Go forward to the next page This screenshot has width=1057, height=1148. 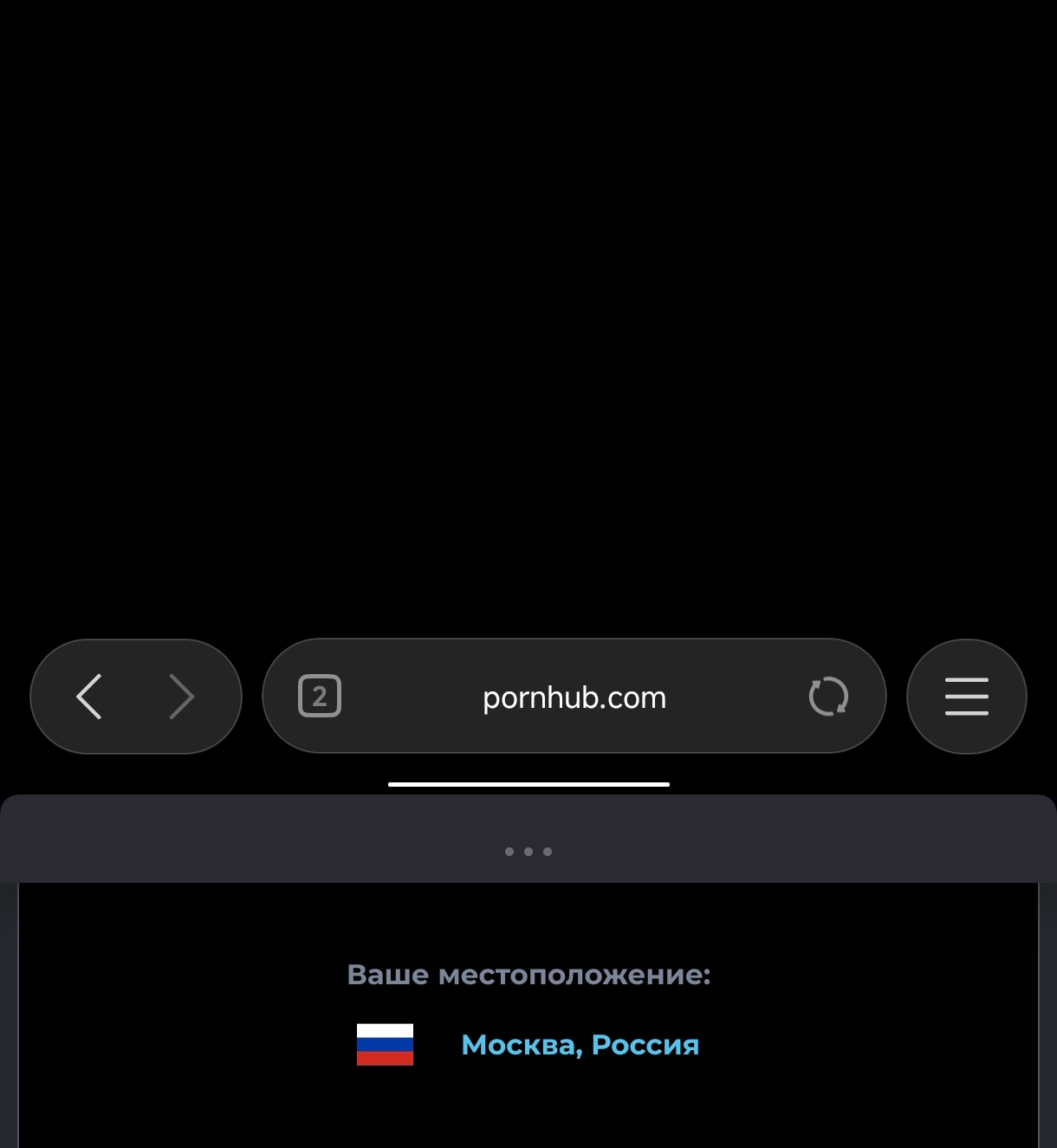click(x=181, y=697)
